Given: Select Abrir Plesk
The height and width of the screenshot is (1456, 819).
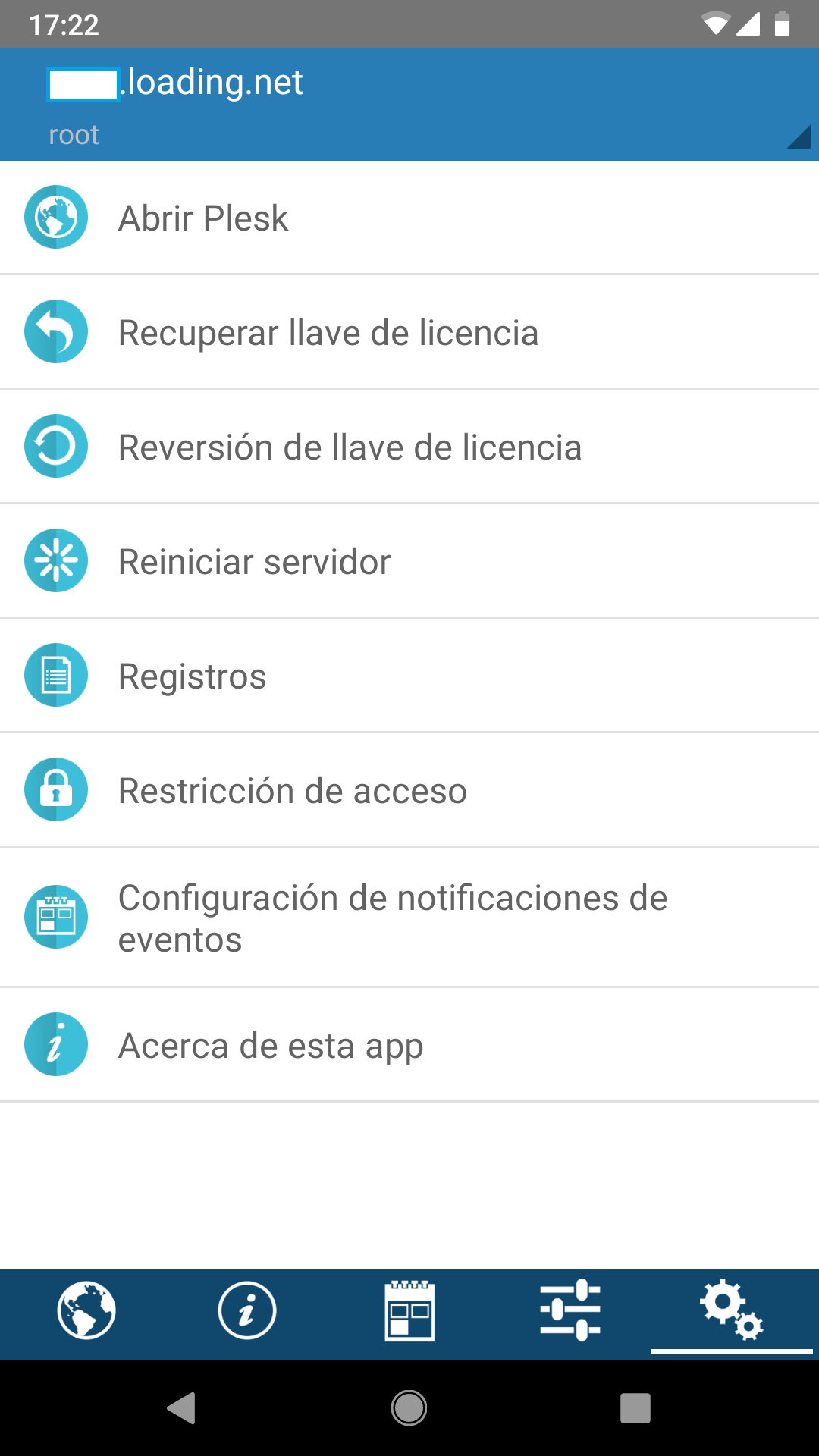Looking at the screenshot, I should pos(409,218).
